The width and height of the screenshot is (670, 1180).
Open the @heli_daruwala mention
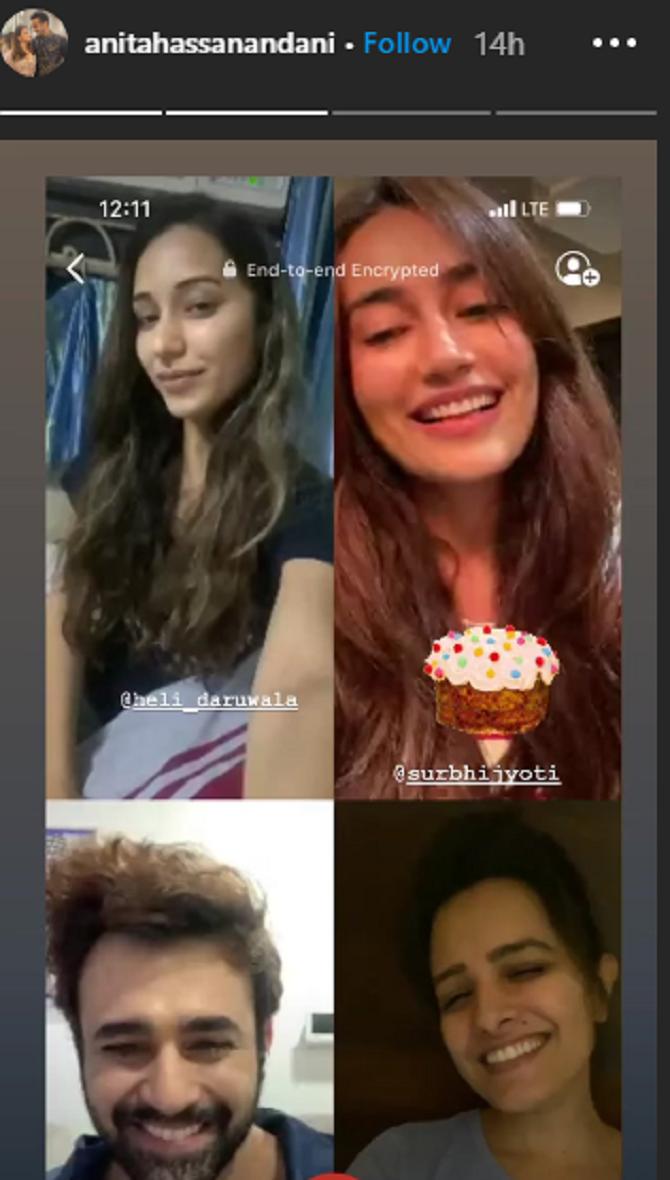pyautogui.click(x=209, y=700)
